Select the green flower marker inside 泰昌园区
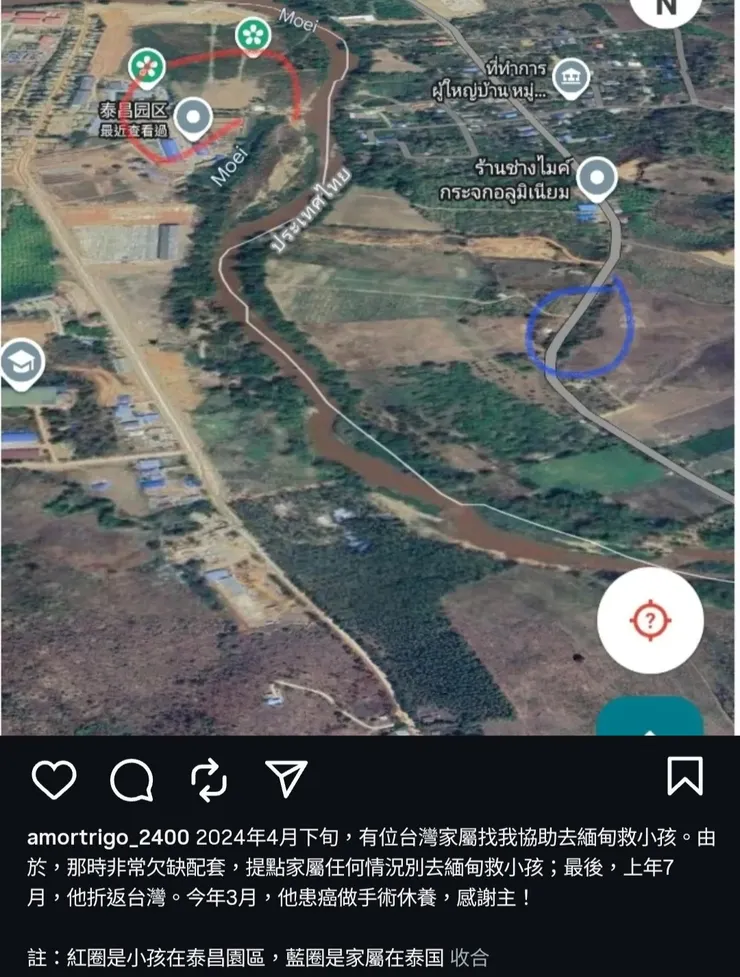The image size is (740, 977). [148, 68]
